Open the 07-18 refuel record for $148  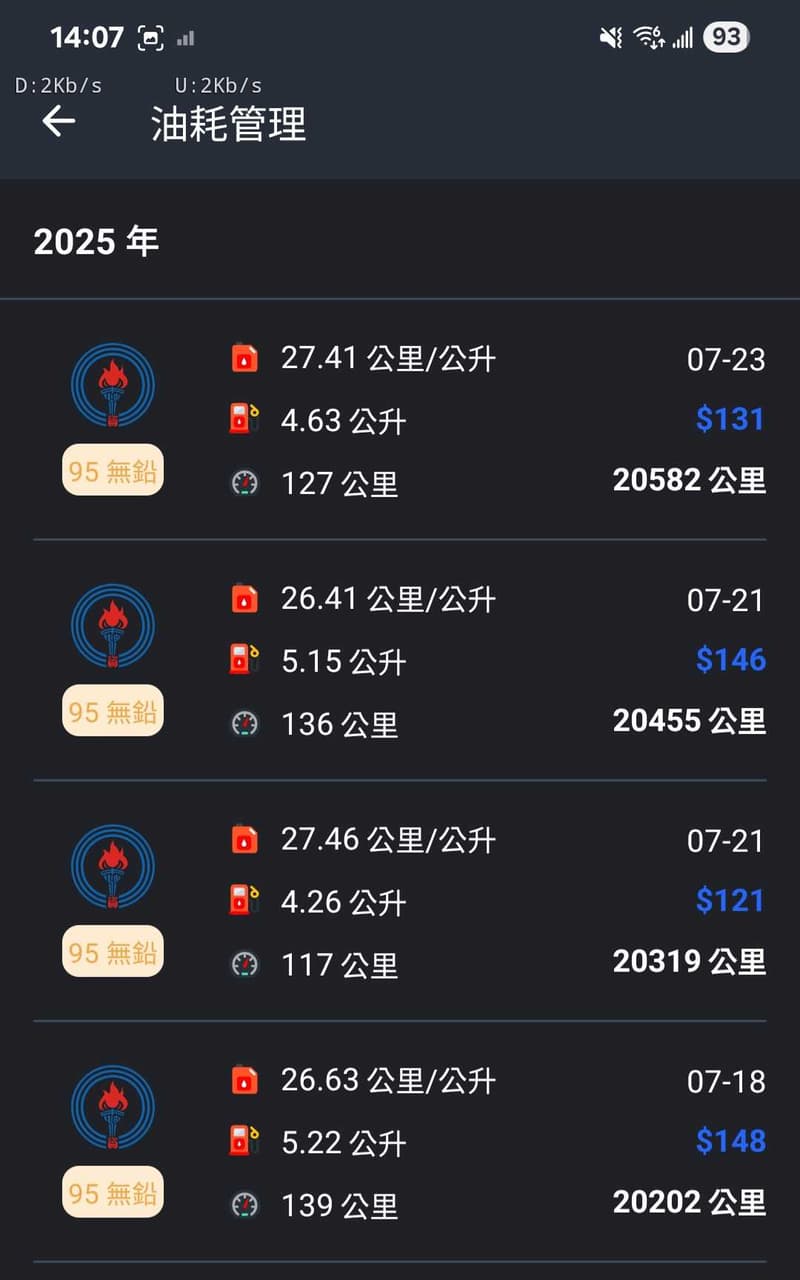coord(400,1142)
